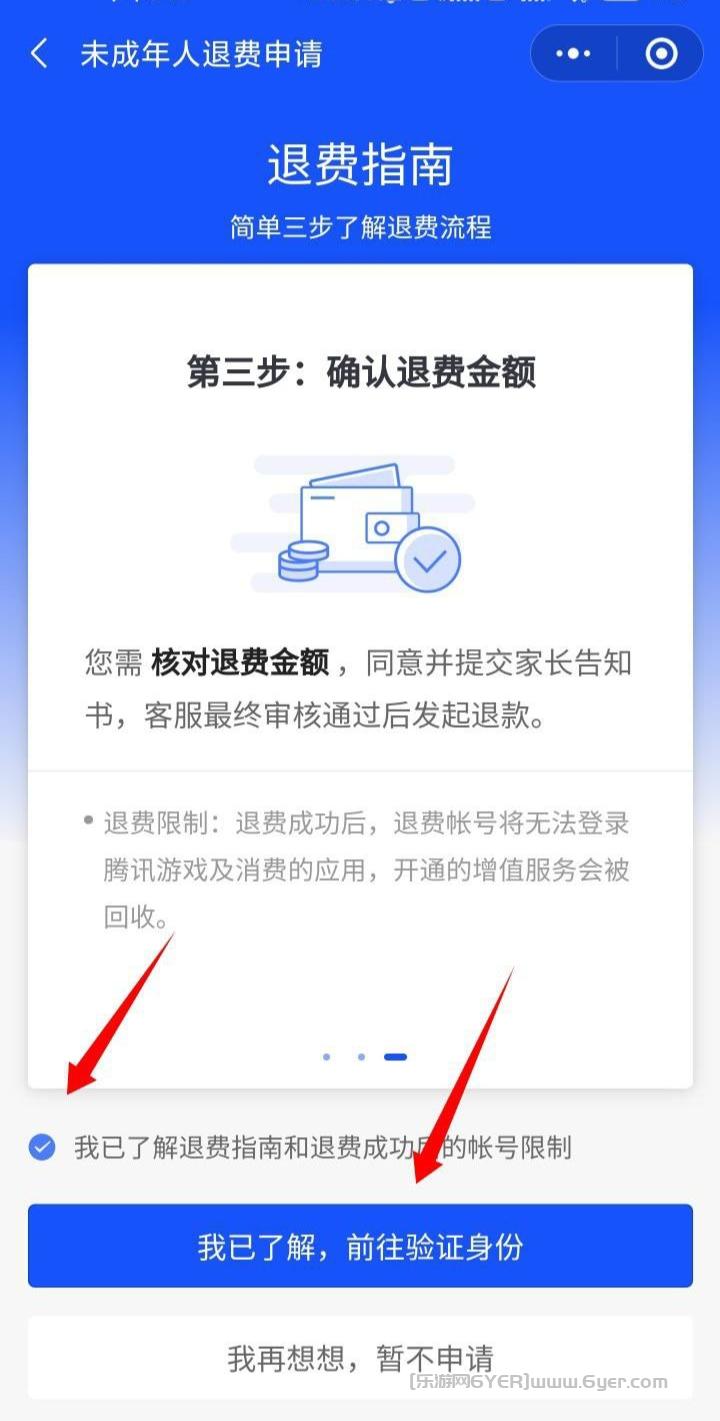Tap the chevron-left navigation icon
The width and height of the screenshot is (720, 1421).
click(x=38, y=54)
